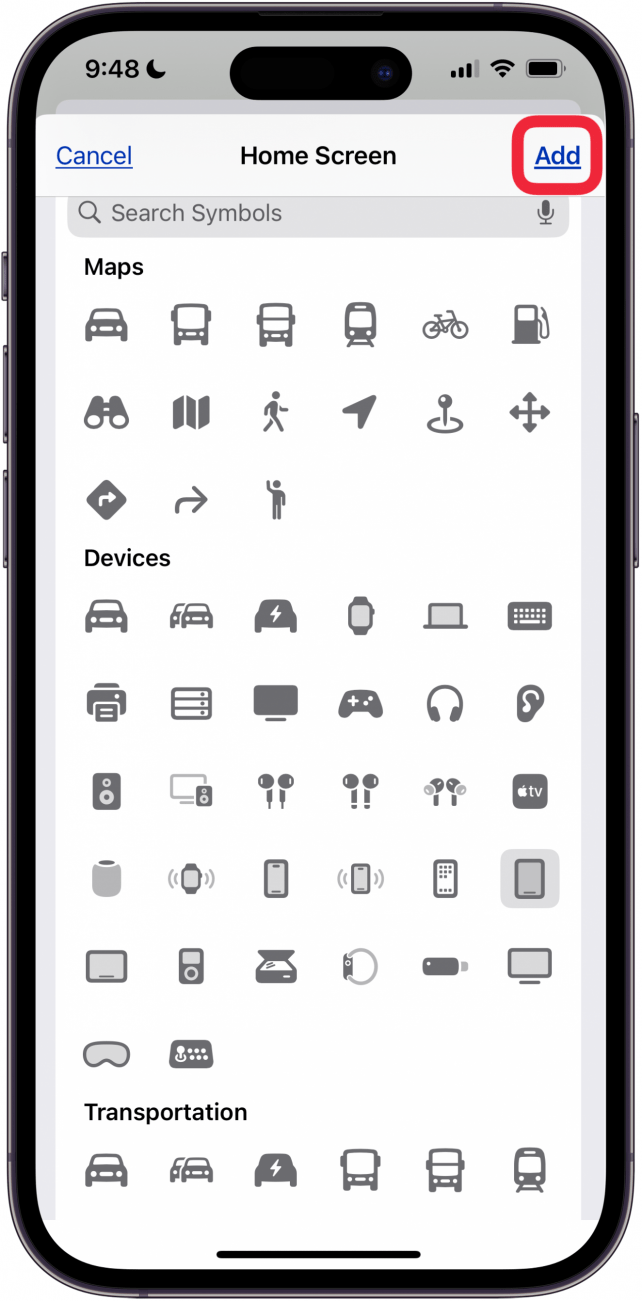Viewport: 642px width, 1301px height.
Task: Choose the Vision Pro goggles symbol
Action: click(106, 1054)
